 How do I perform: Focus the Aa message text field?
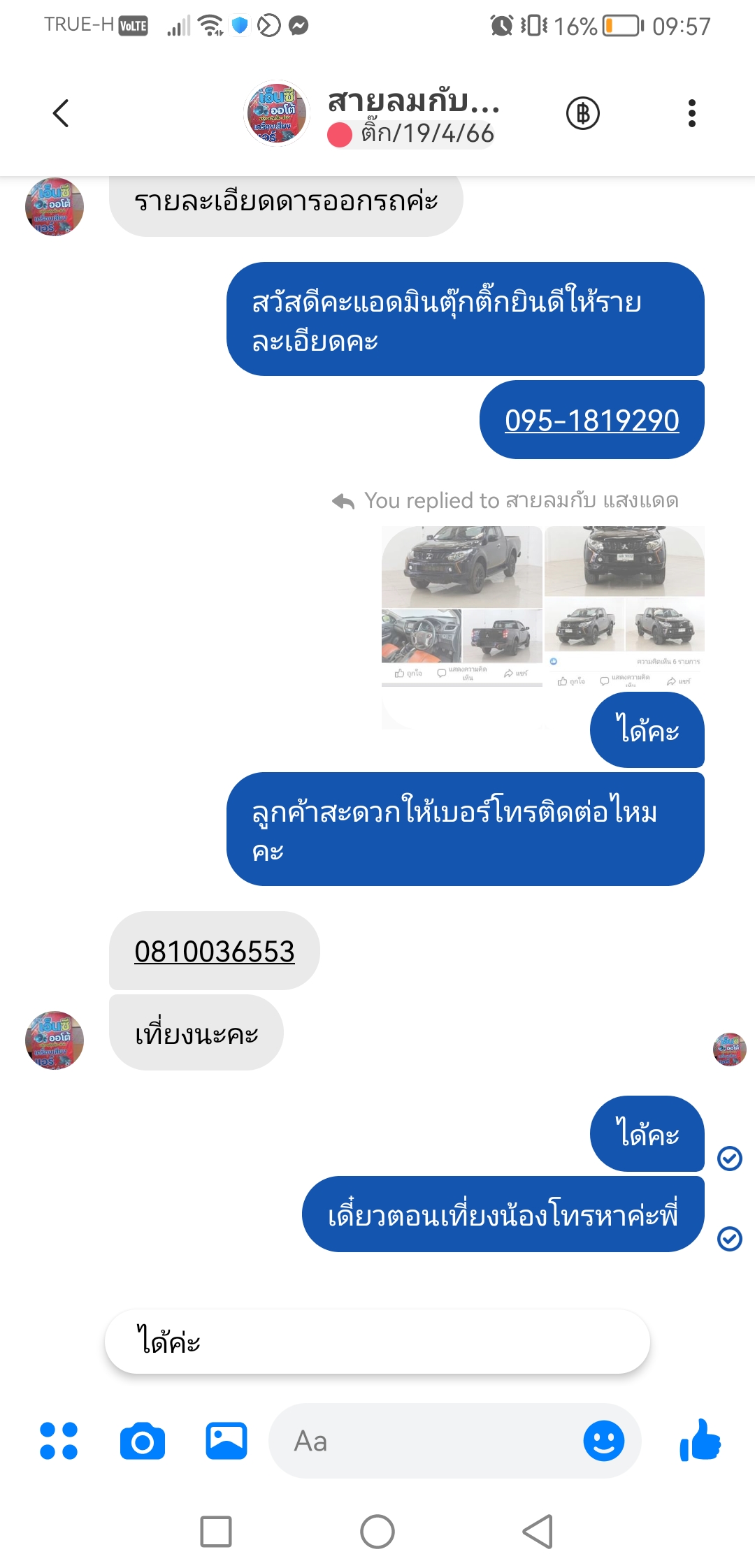[426, 1441]
